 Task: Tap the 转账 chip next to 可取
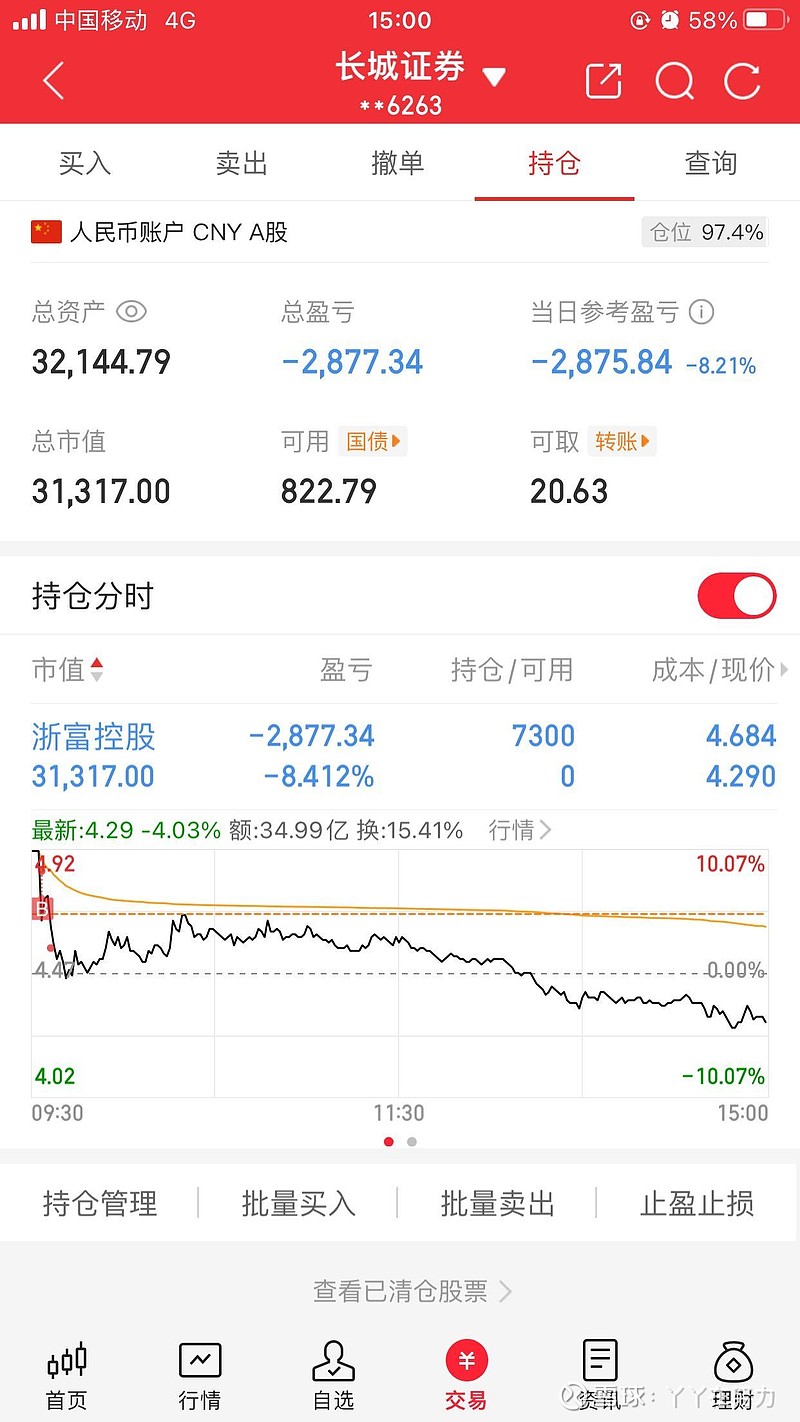coord(623,441)
